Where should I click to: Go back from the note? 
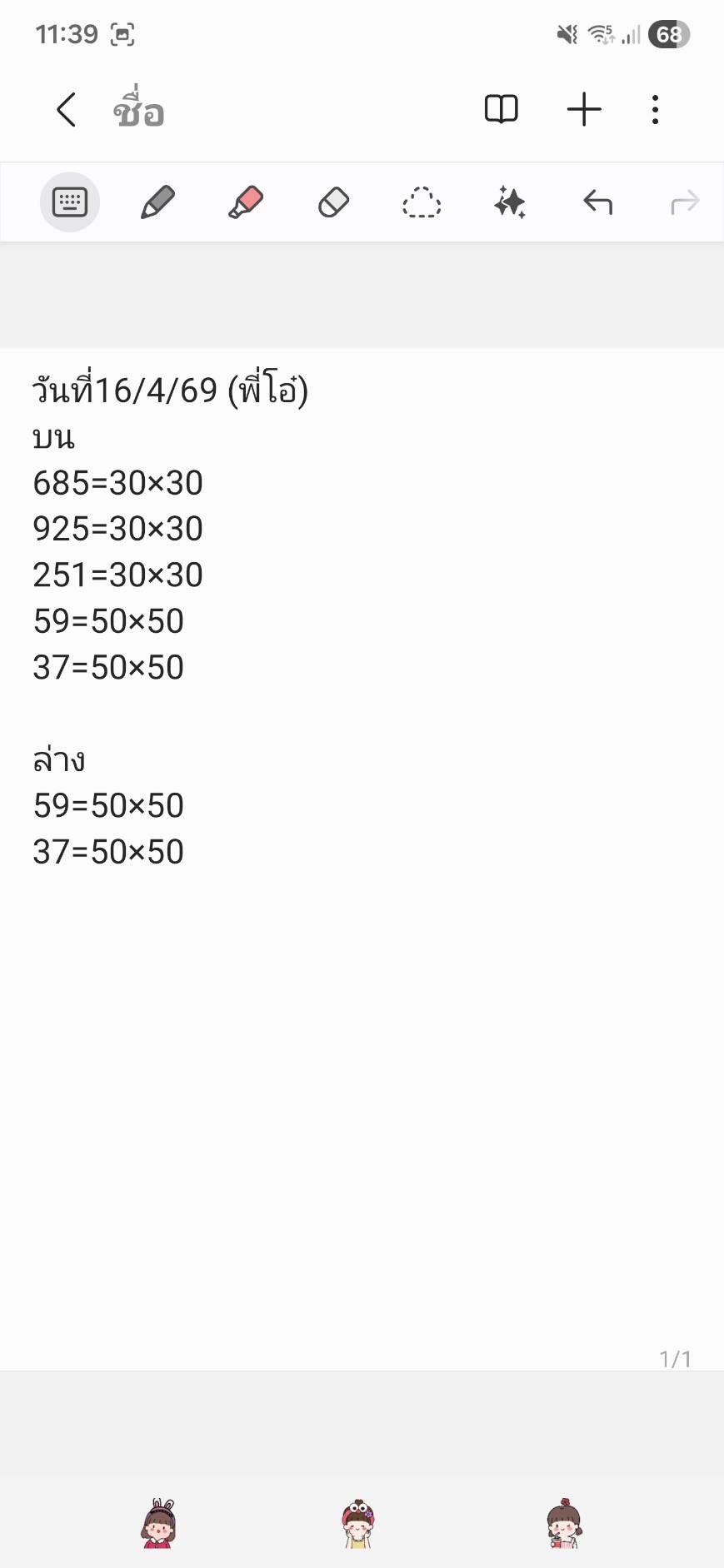tap(67, 109)
